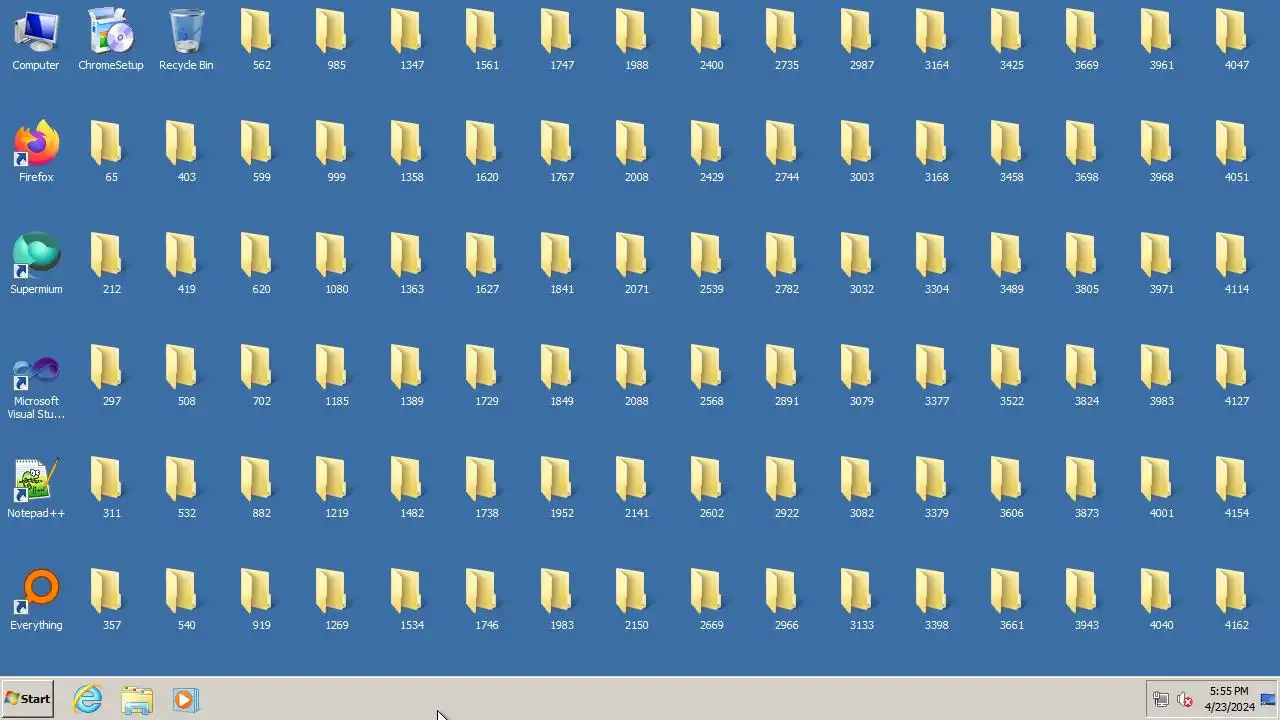Click the muted volume tray icon

pos(1185,700)
